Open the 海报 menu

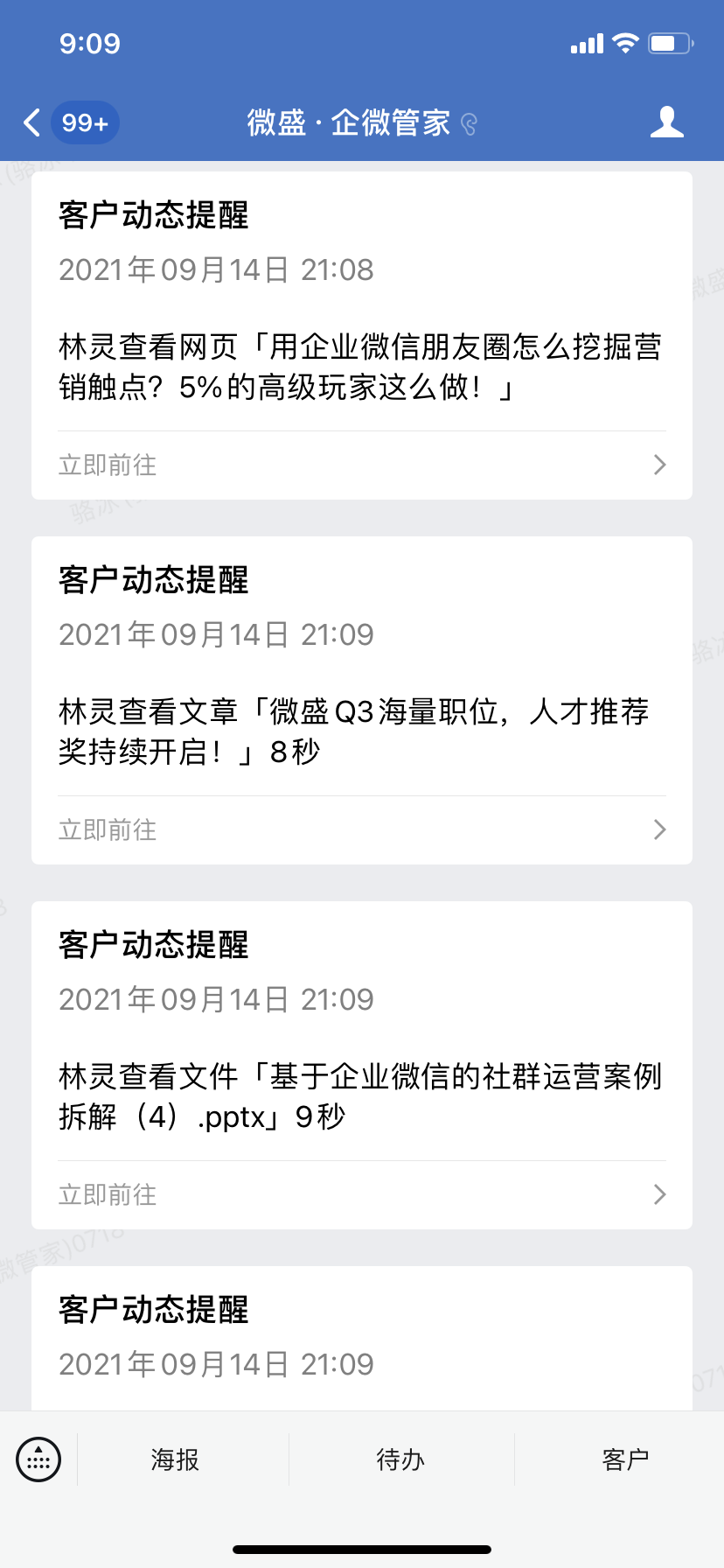coord(175,1459)
